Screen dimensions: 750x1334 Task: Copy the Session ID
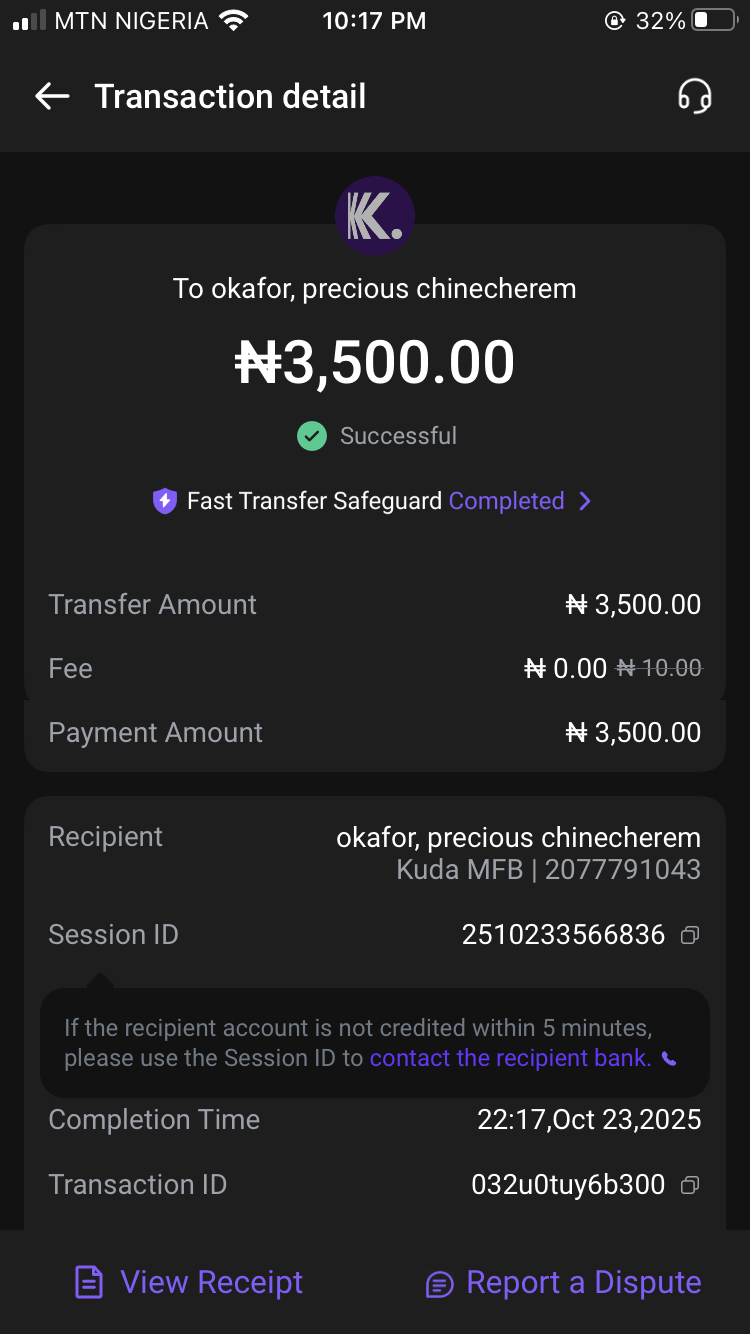(x=689, y=935)
